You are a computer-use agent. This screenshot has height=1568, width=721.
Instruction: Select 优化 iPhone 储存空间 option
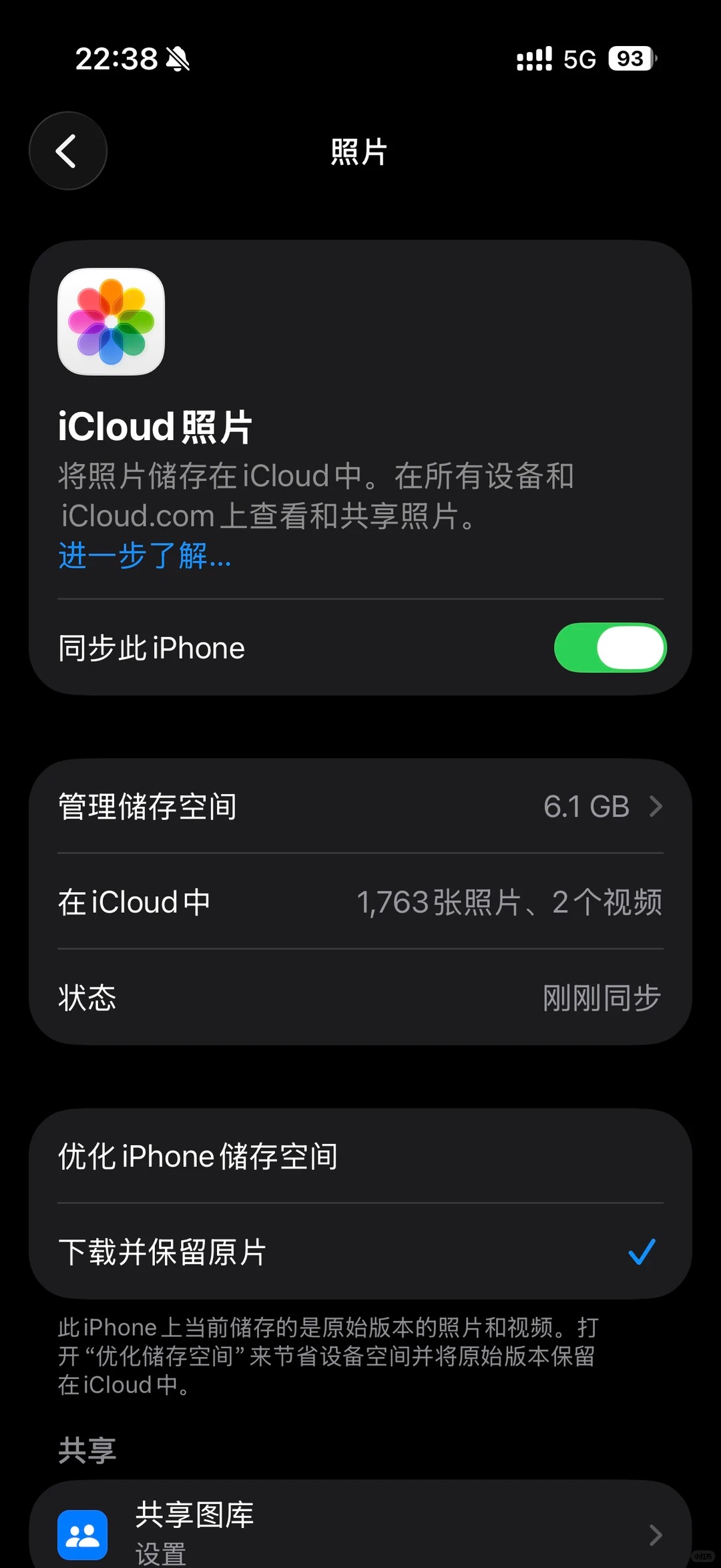[x=360, y=1156]
